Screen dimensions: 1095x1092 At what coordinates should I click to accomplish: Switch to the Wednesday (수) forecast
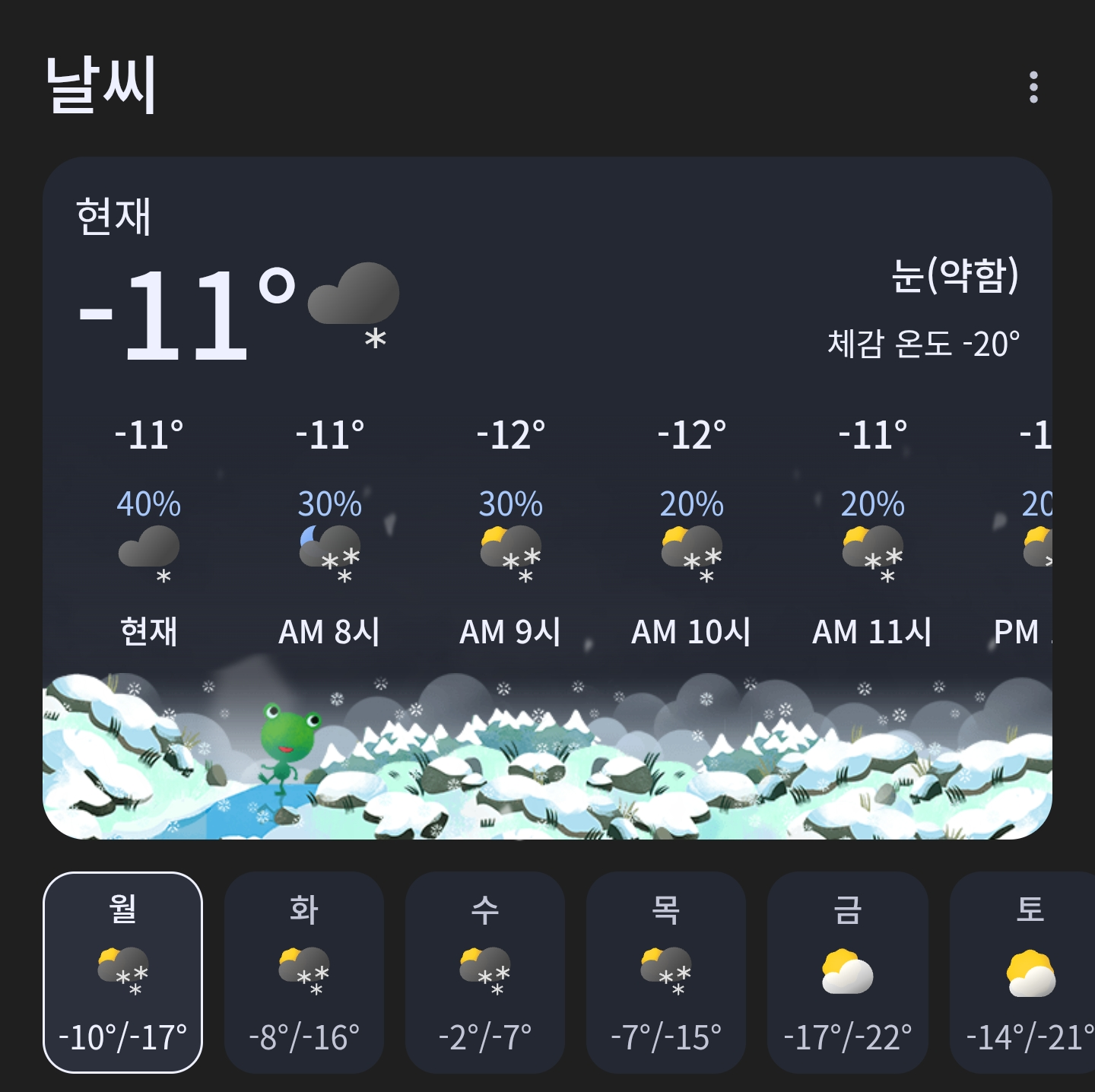point(484,972)
